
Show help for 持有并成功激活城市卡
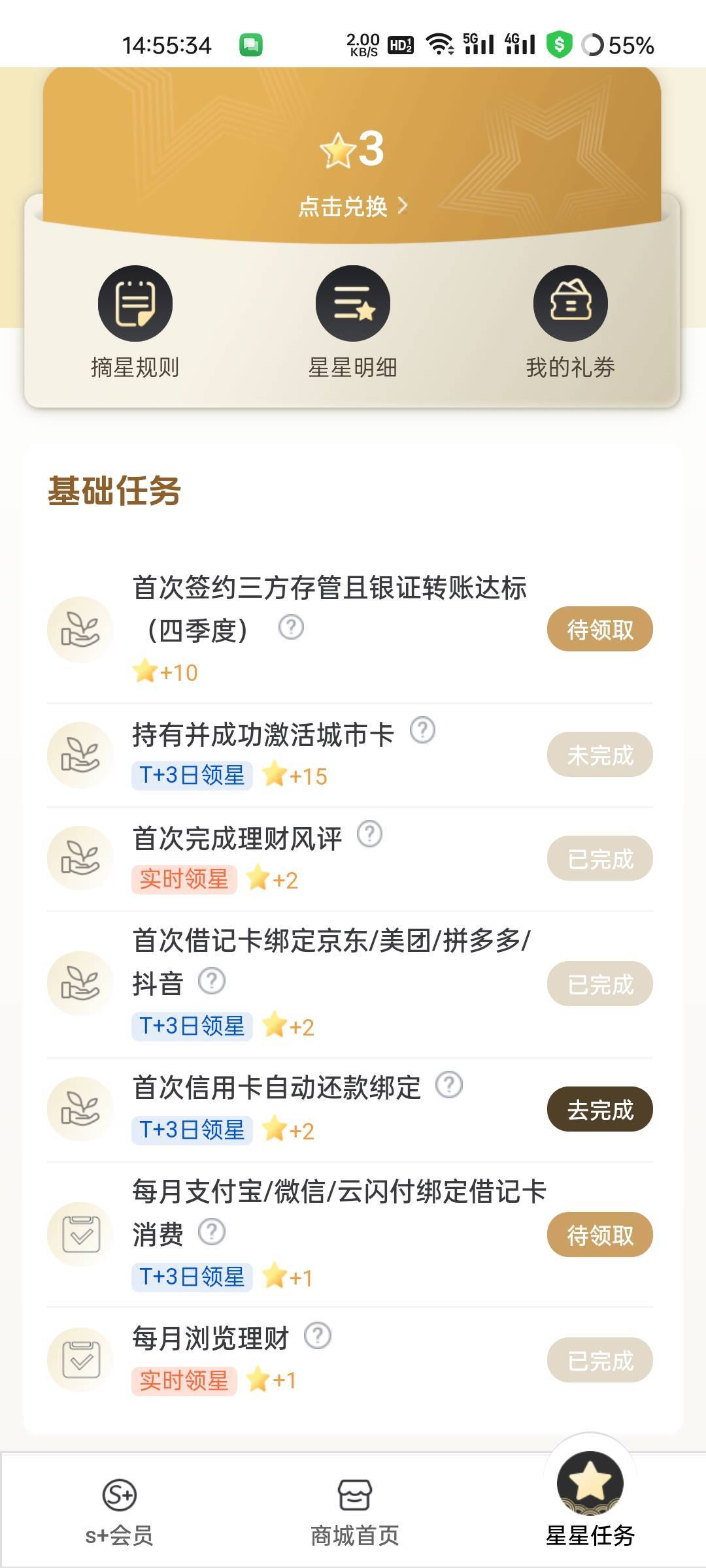click(422, 730)
